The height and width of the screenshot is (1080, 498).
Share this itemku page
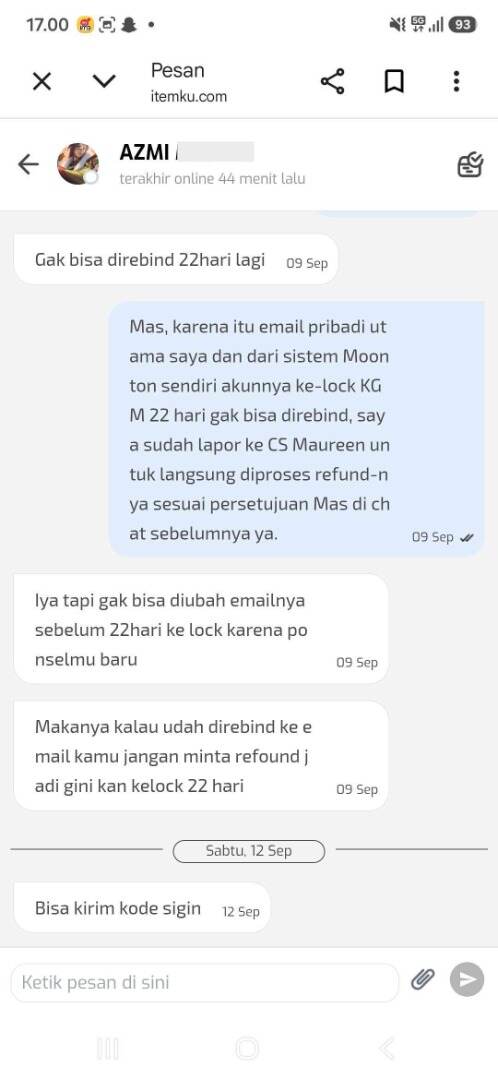pyautogui.click(x=332, y=82)
